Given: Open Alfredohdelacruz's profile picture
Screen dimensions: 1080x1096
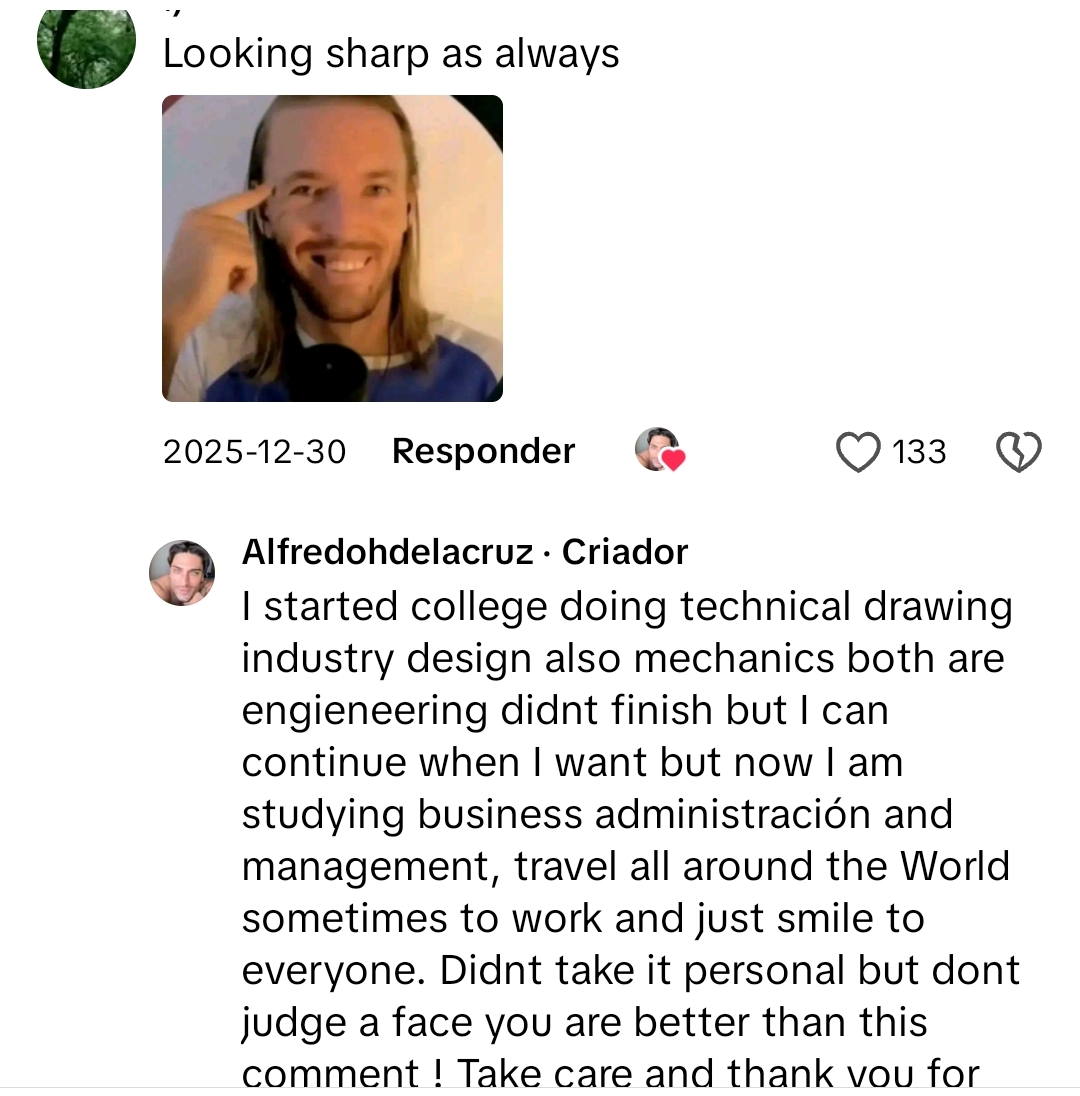Looking at the screenshot, I should click(x=182, y=572).
